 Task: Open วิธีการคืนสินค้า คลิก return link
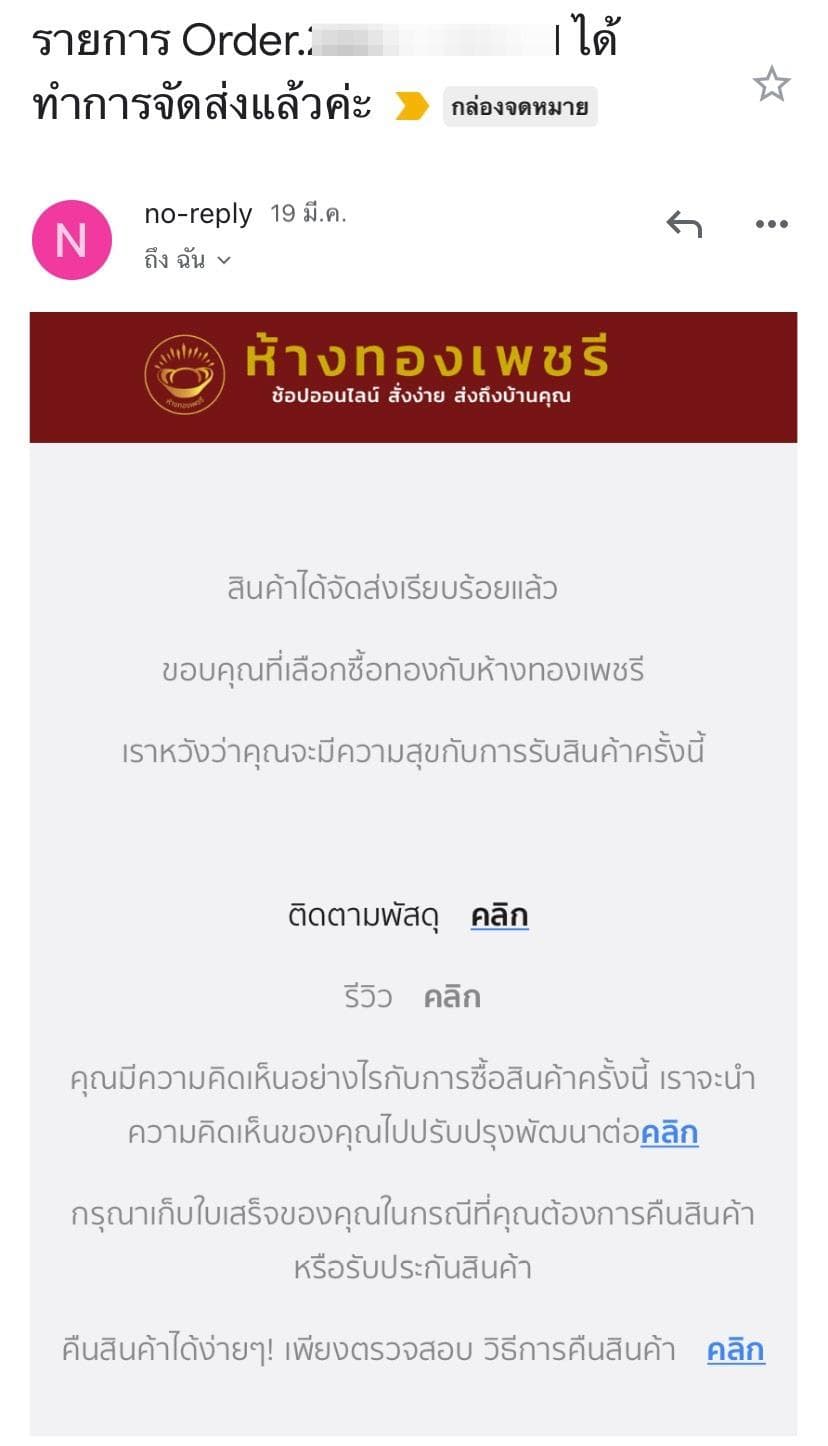tap(735, 1350)
